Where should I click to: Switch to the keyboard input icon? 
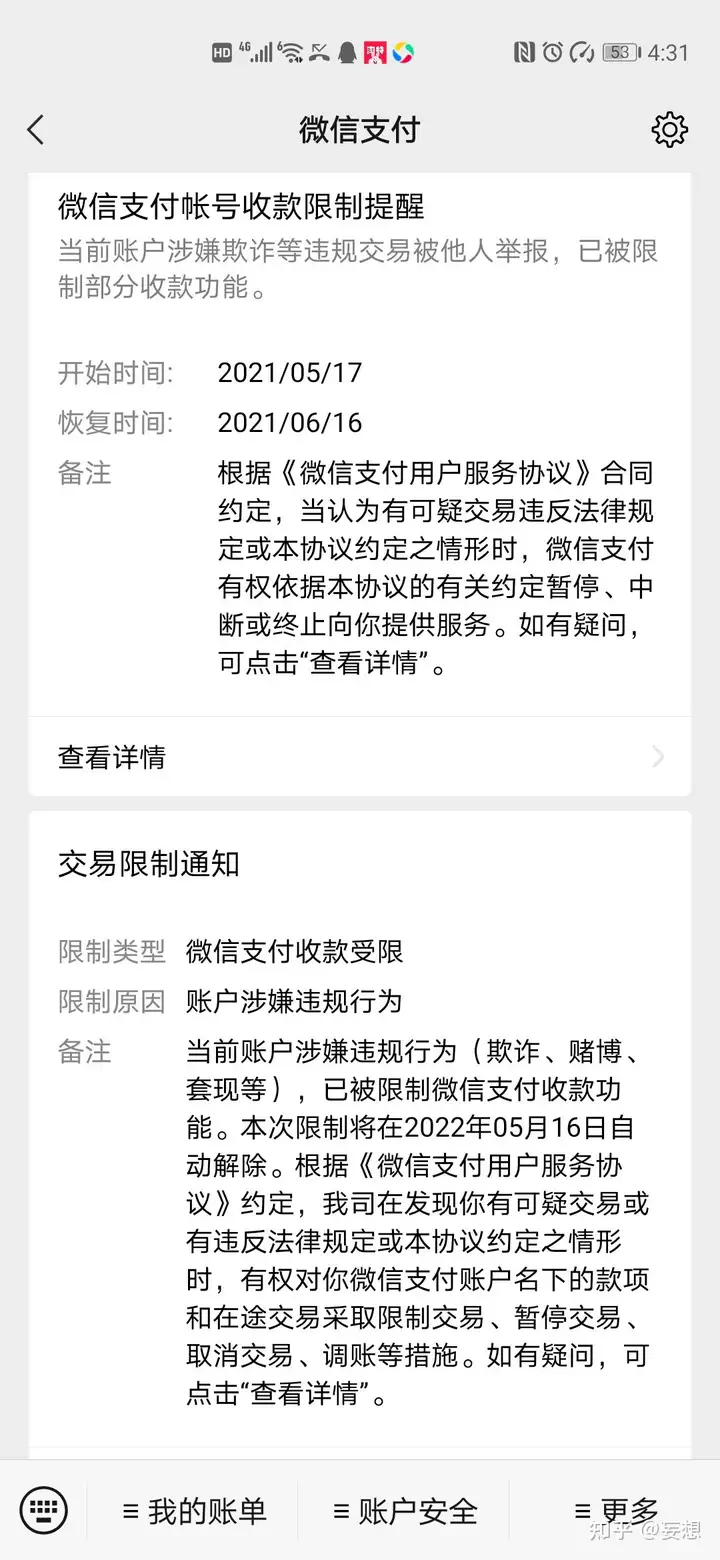44,1510
